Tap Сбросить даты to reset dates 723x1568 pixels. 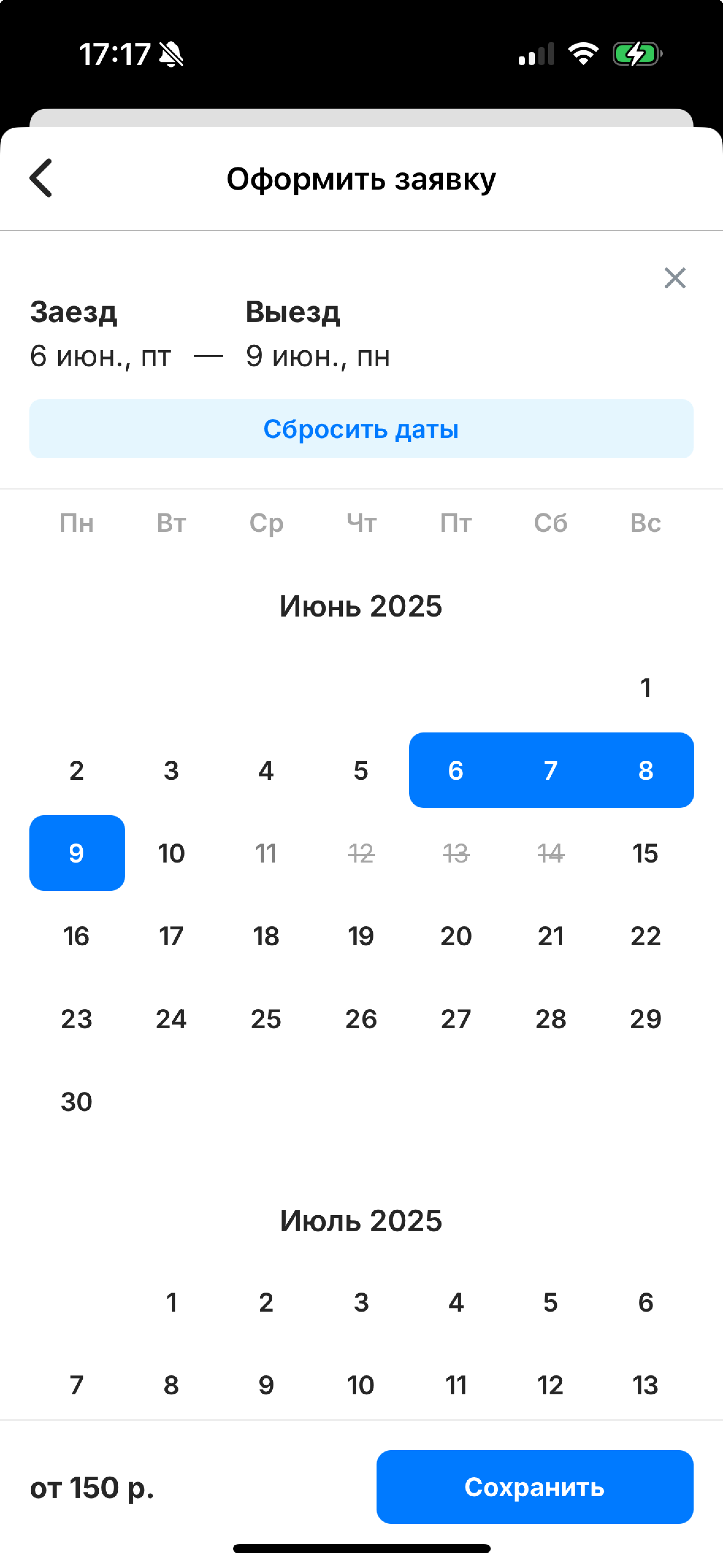point(361,429)
